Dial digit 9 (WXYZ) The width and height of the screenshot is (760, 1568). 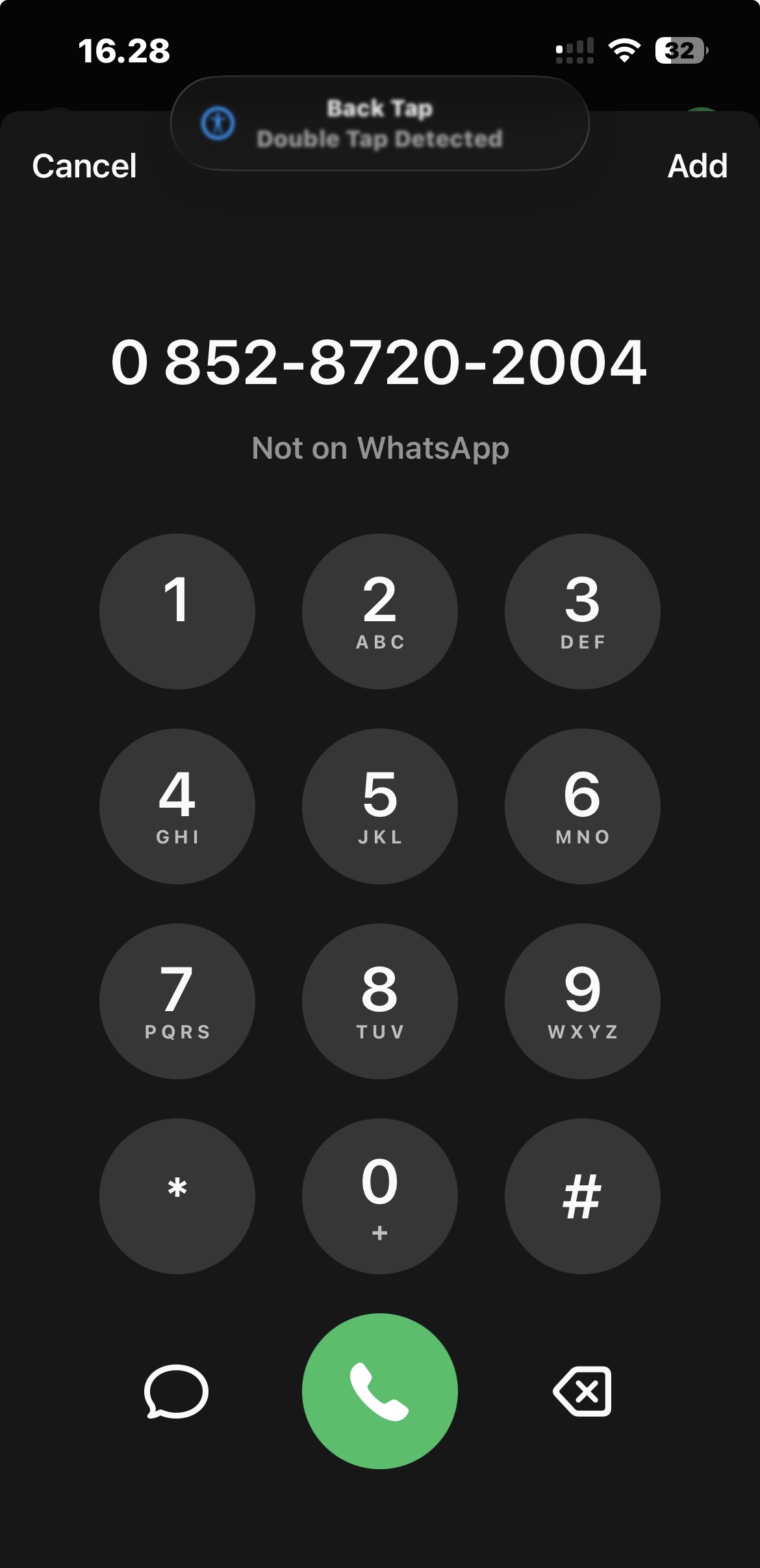(582, 1001)
